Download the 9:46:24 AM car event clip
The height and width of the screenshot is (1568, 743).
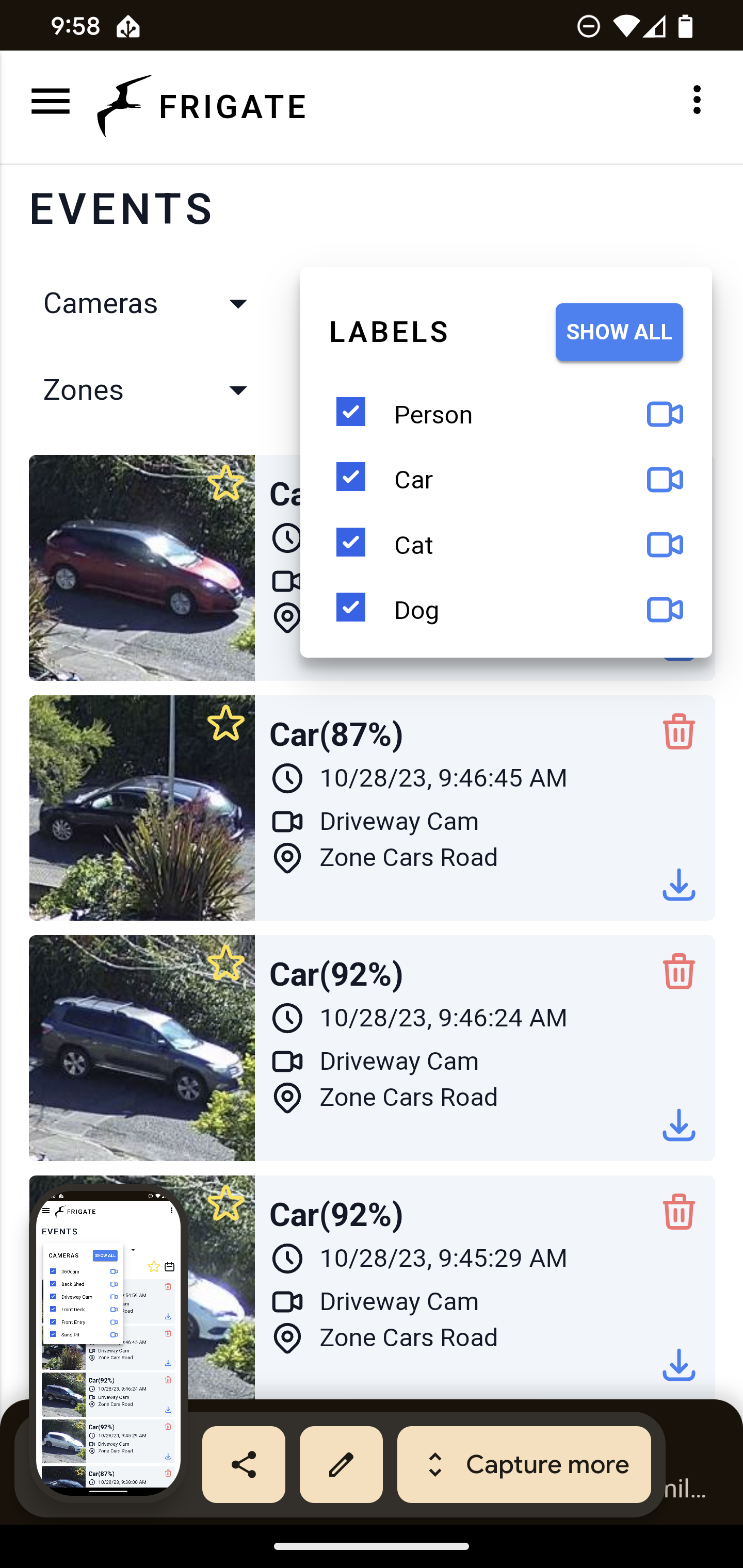coord(679,1125)
